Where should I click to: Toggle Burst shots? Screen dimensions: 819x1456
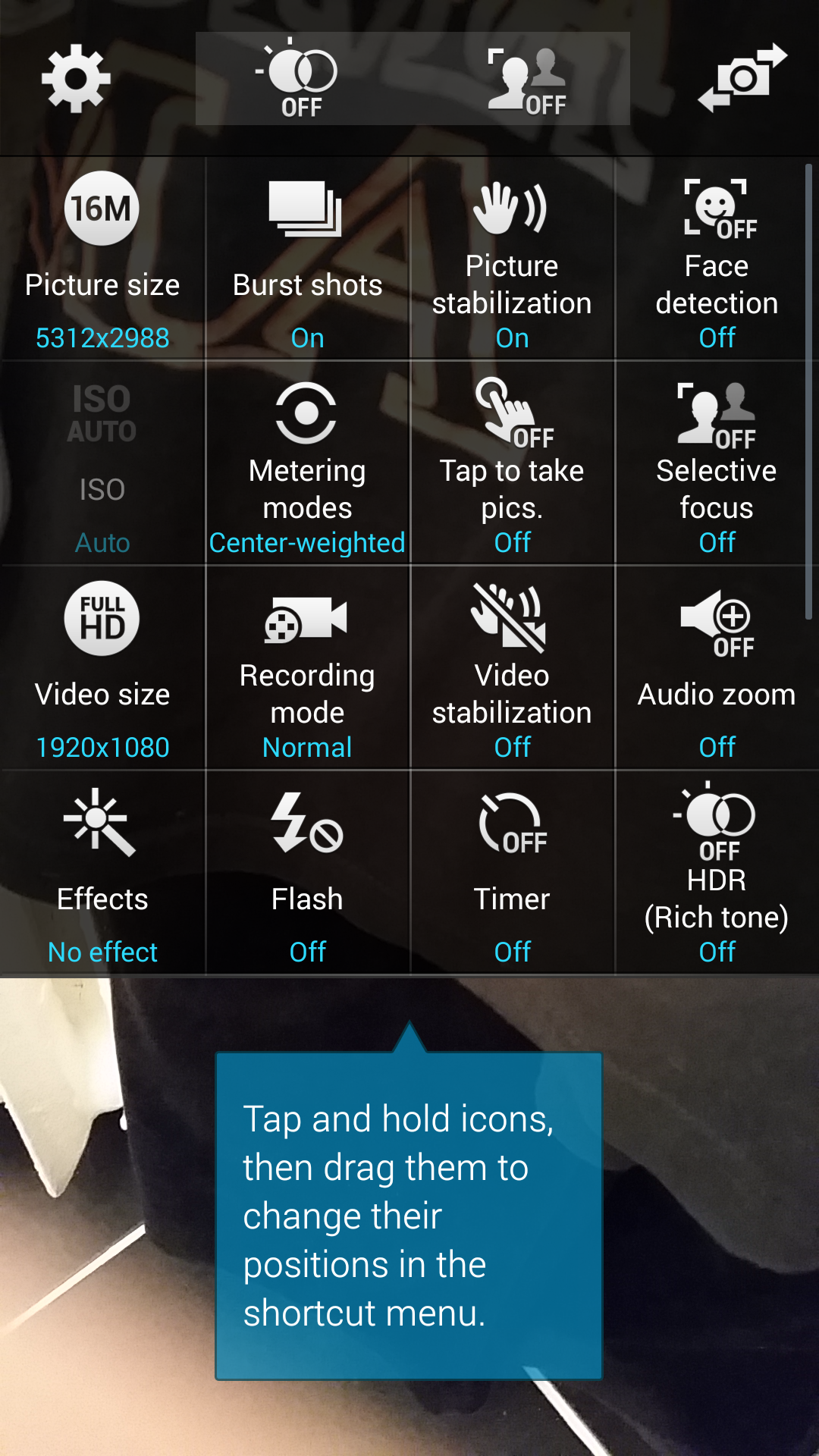307,259
